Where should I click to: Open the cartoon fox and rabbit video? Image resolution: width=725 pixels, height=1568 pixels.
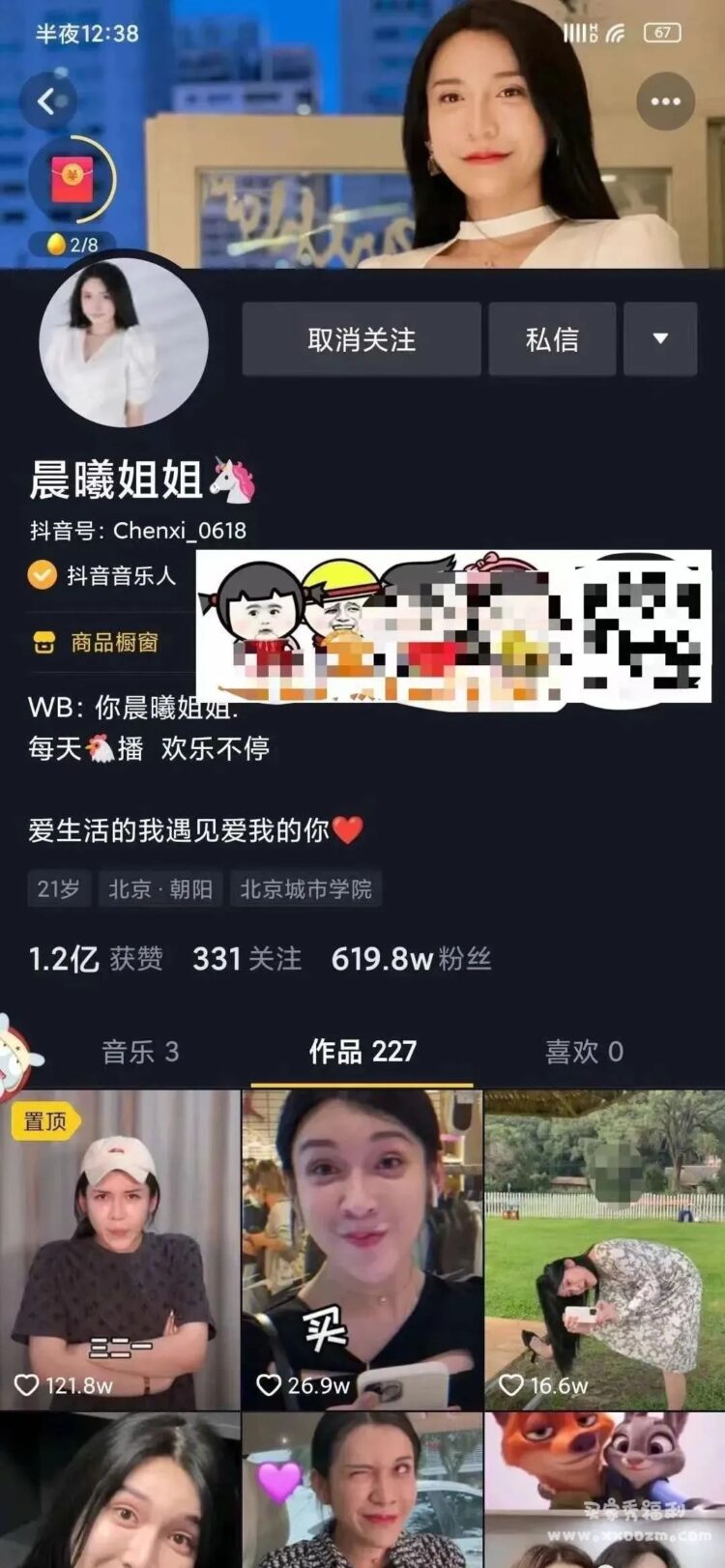pyautogui.click(x=604, y=1489)
